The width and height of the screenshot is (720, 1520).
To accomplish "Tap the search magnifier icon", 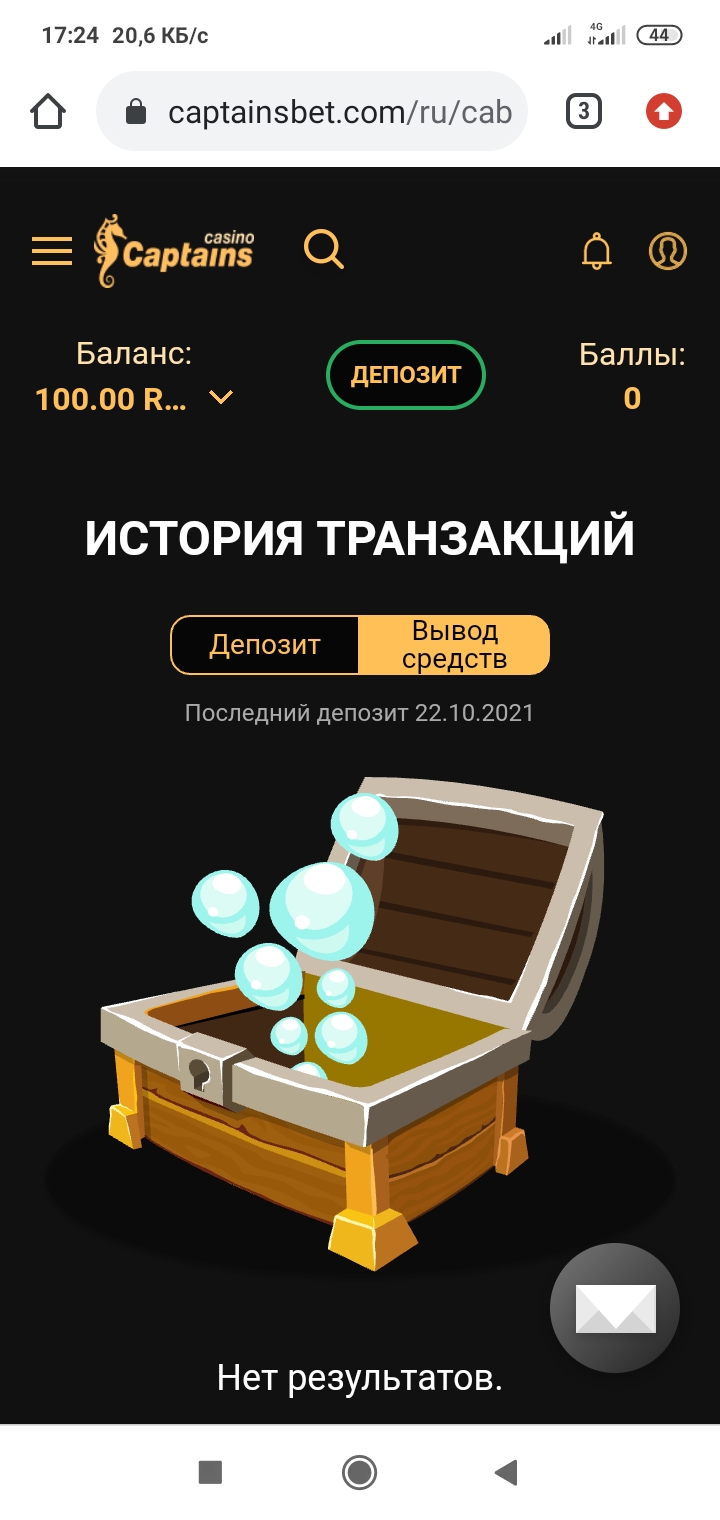I will [324, 249].
